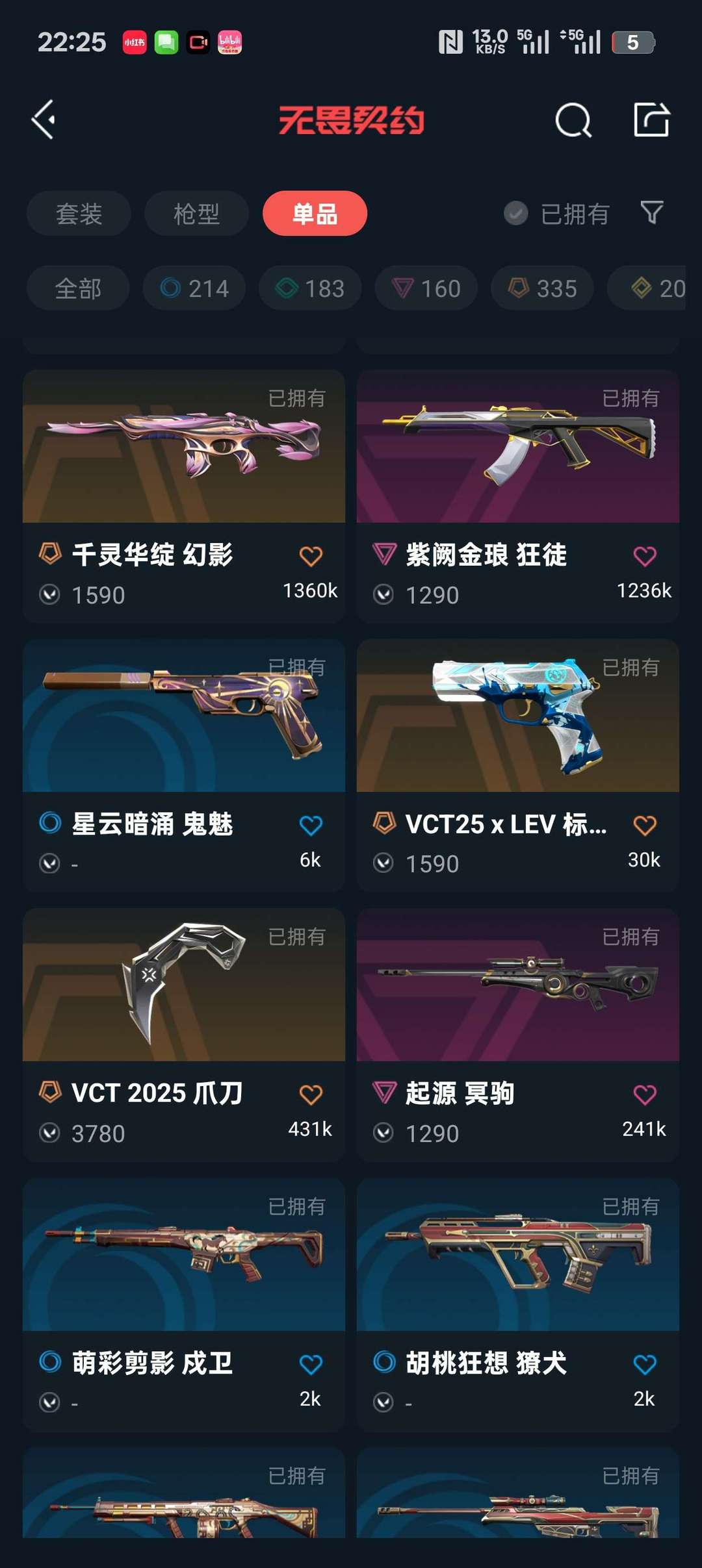Select the 全部 filter chip

click(78, 288)
